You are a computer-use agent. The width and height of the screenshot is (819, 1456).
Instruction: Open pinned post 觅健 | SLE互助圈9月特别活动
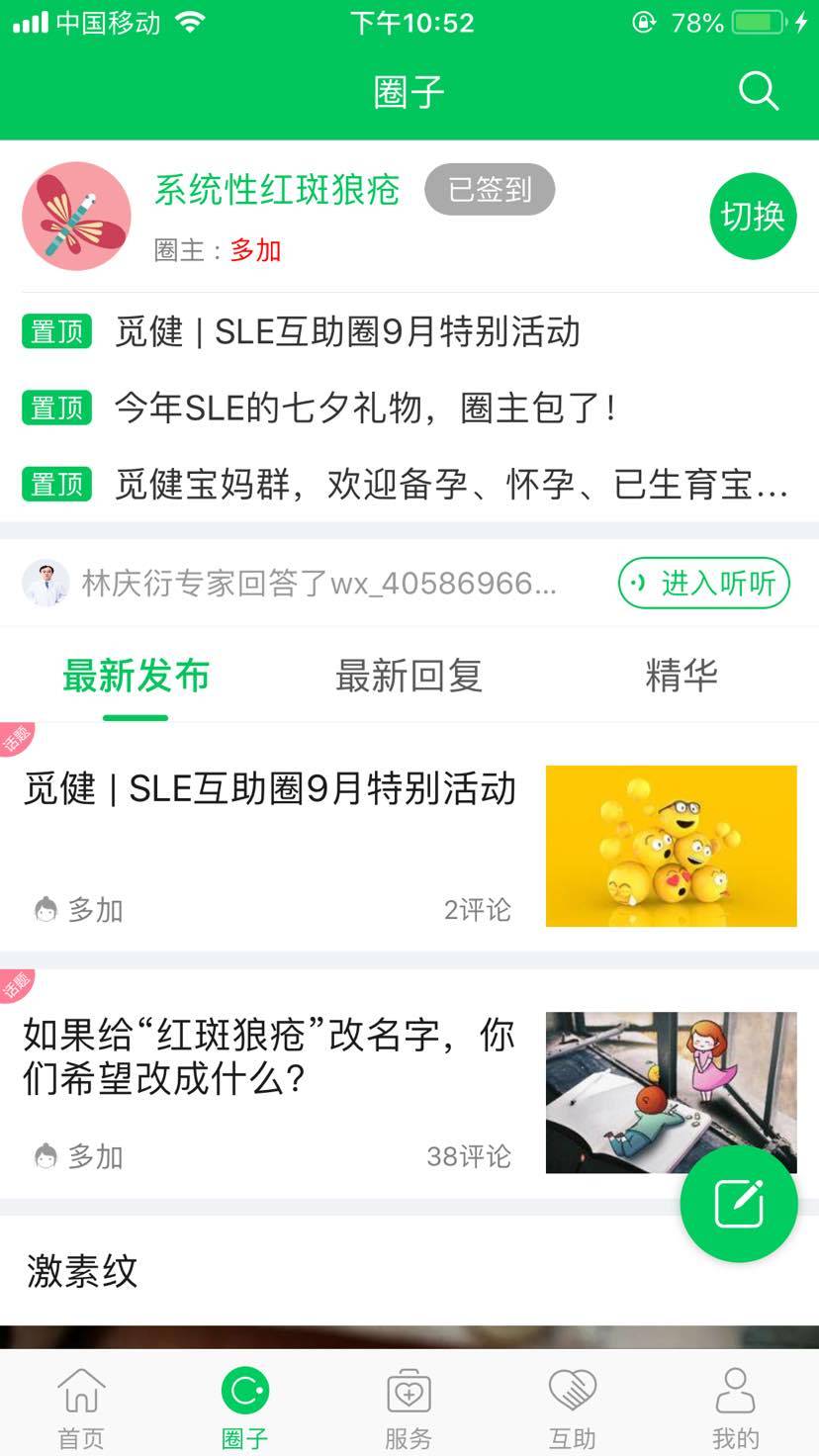pos(347,332)
